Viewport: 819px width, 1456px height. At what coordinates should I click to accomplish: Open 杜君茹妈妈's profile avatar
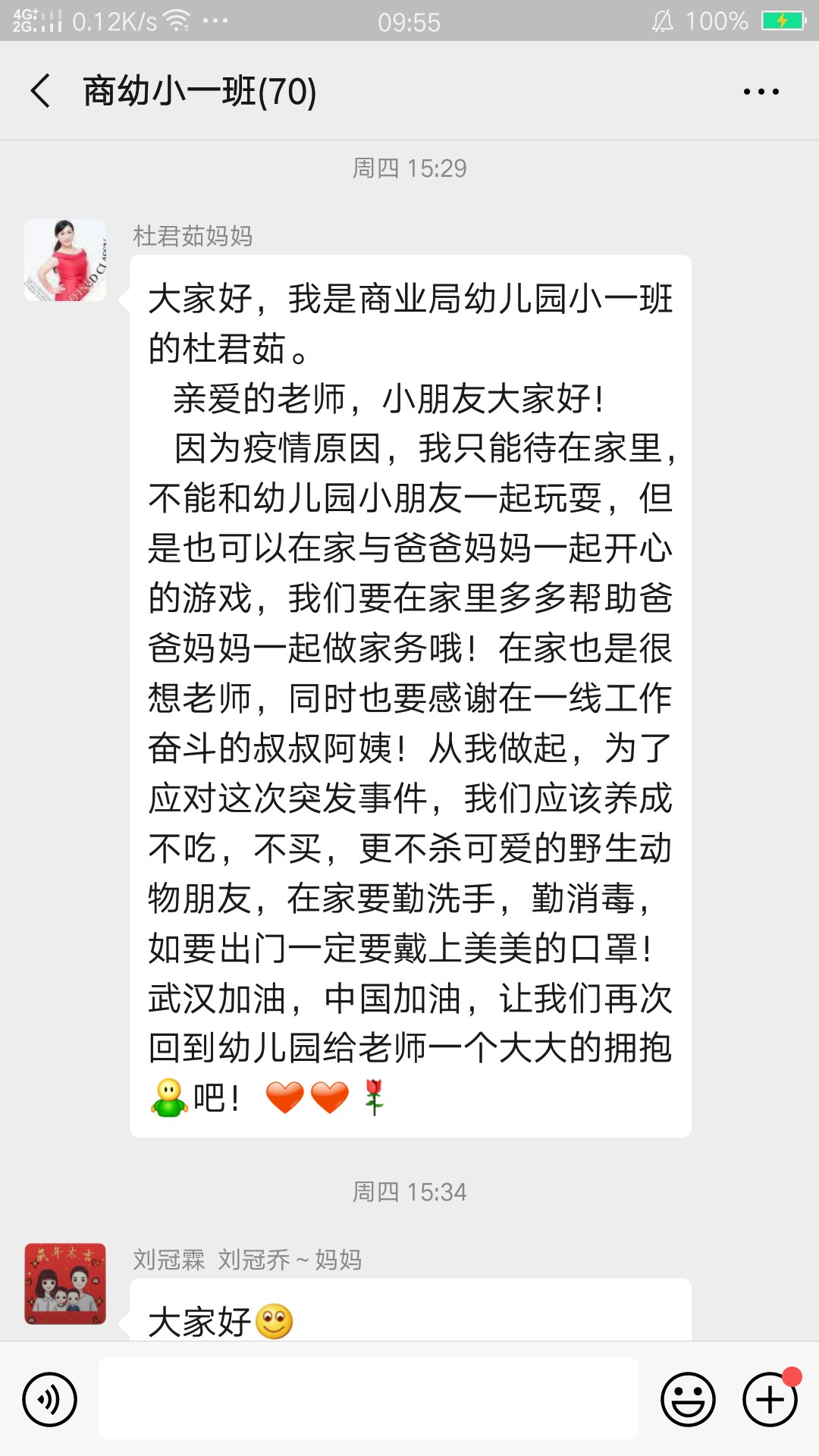pyautogui.click(x=65, y=260)
